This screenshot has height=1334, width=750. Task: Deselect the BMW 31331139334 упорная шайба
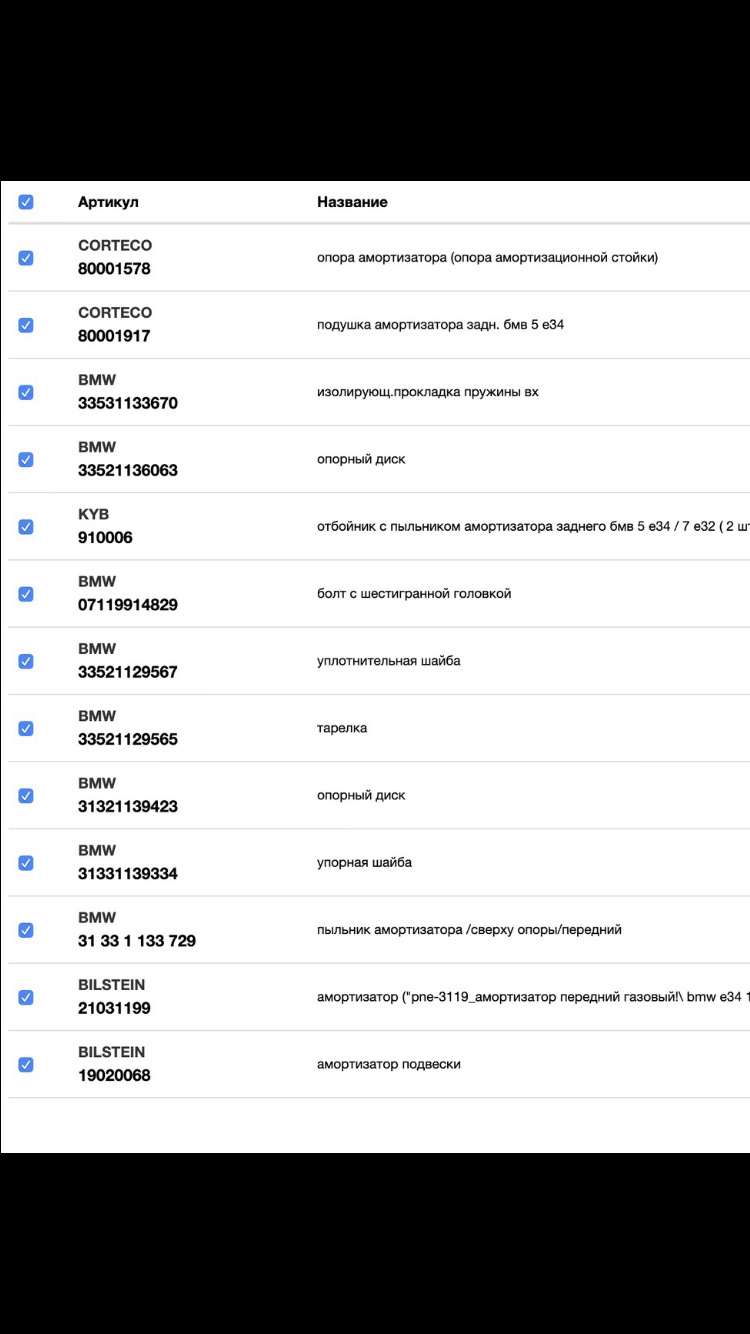[x=26, y=862]
